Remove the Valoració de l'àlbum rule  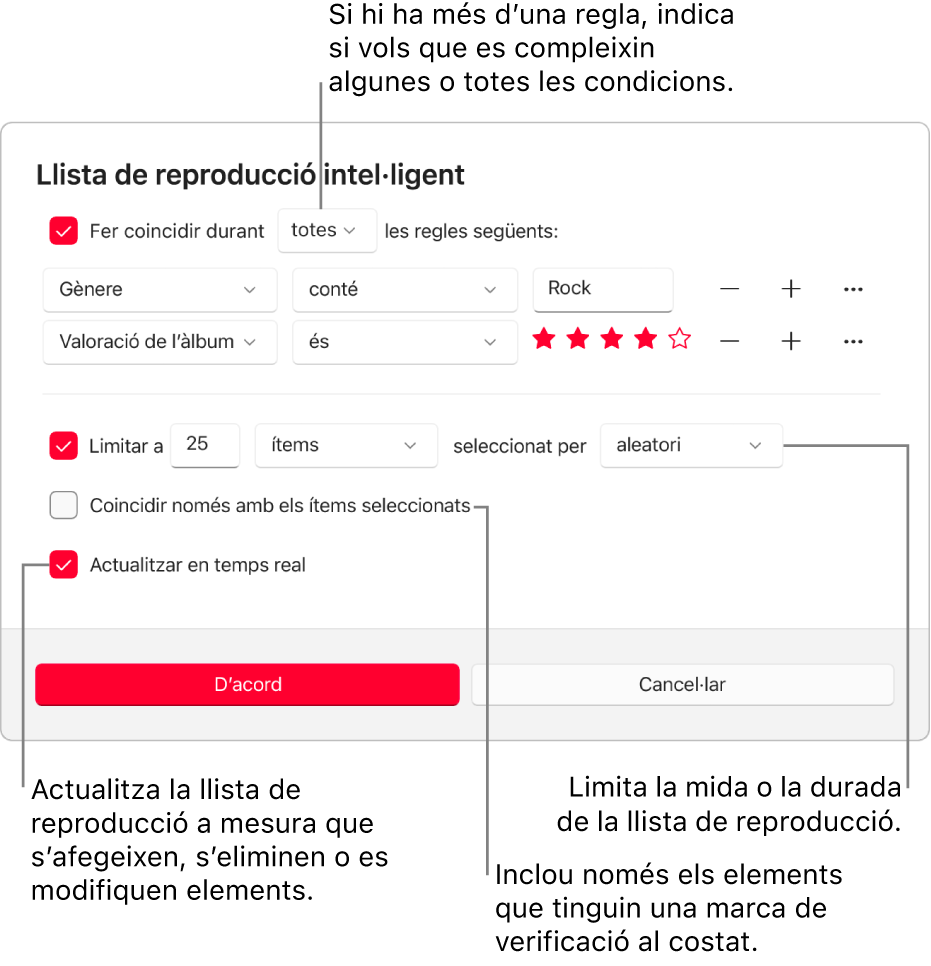729,342
